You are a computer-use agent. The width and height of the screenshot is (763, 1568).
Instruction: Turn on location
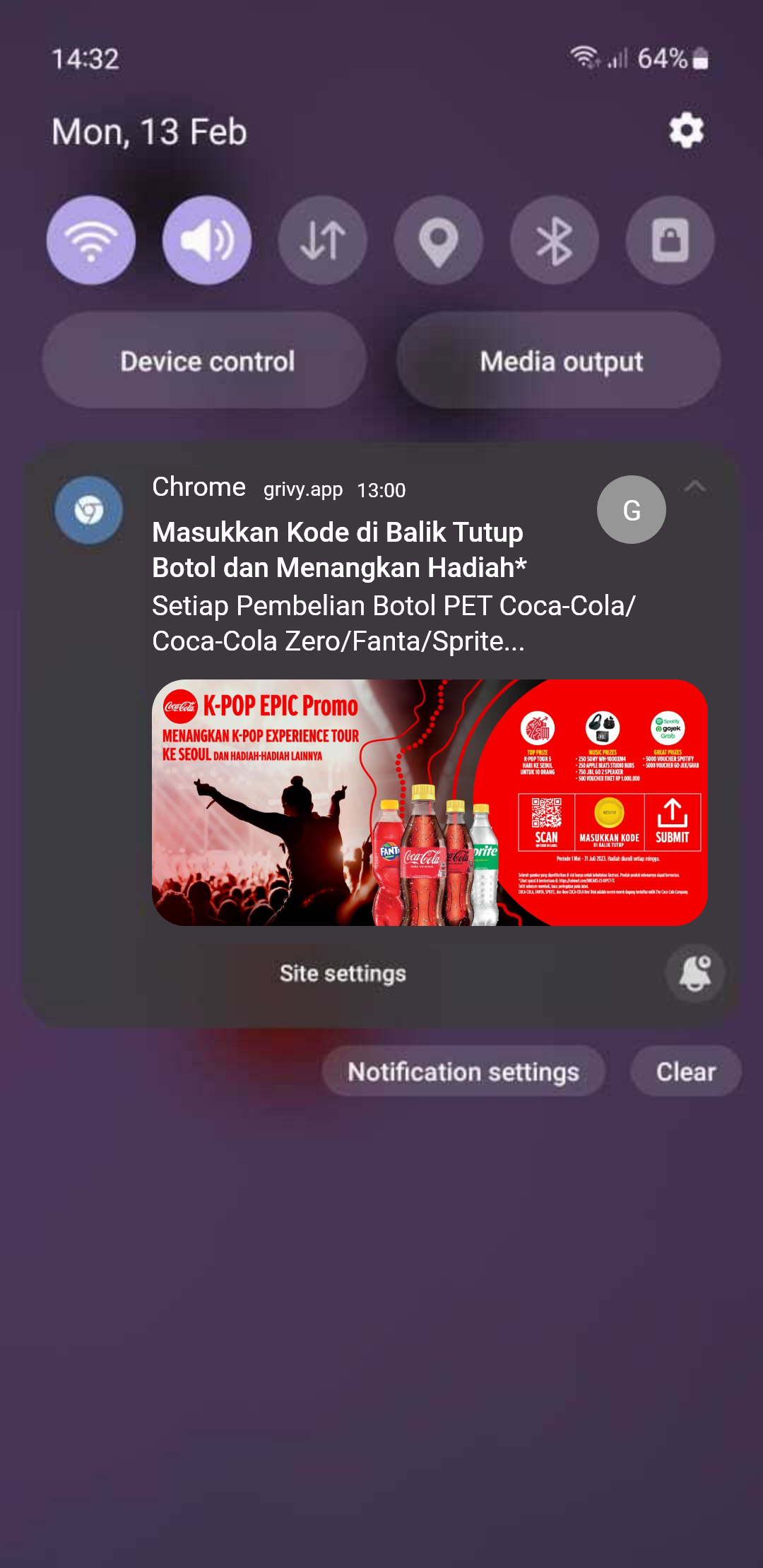point(439,240)
